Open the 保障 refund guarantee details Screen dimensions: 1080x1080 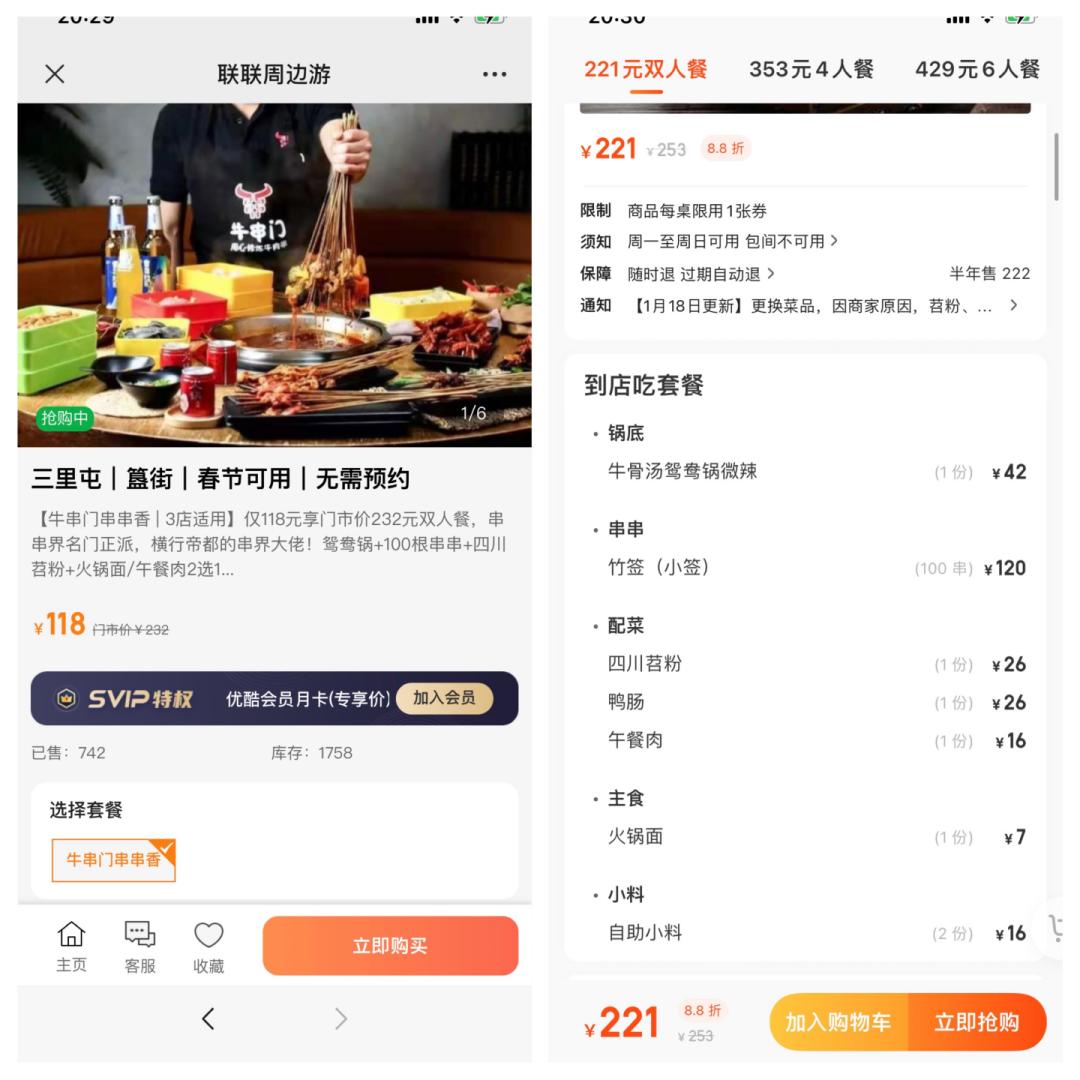point(701,273)
